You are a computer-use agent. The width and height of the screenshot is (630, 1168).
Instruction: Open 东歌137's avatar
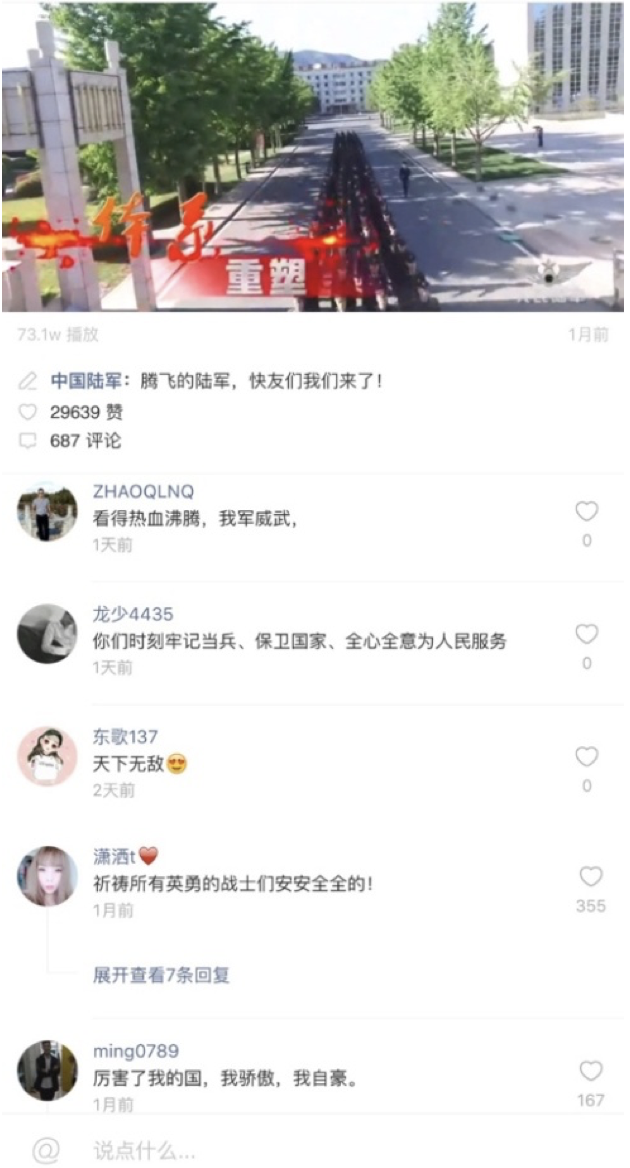click(47, 756)
